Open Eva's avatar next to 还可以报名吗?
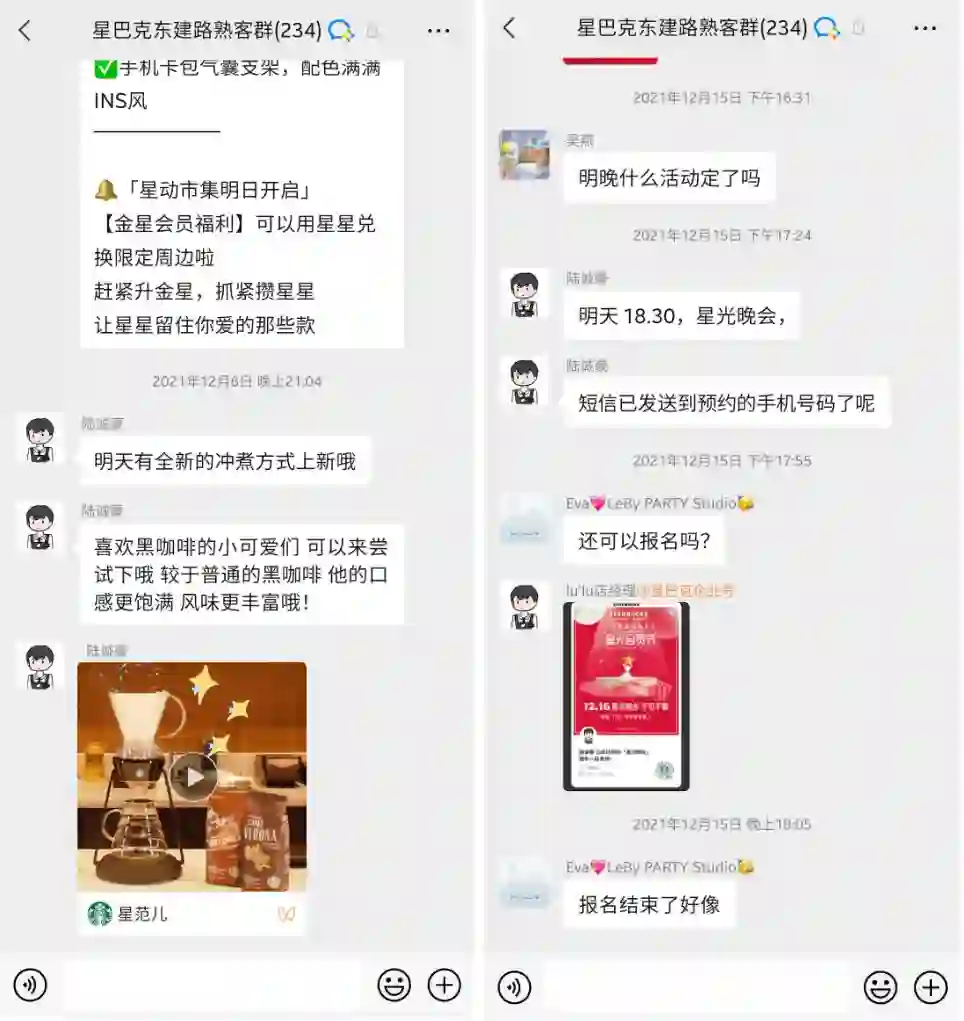This screenshot has height=1021, width=964. coord(524,519)
